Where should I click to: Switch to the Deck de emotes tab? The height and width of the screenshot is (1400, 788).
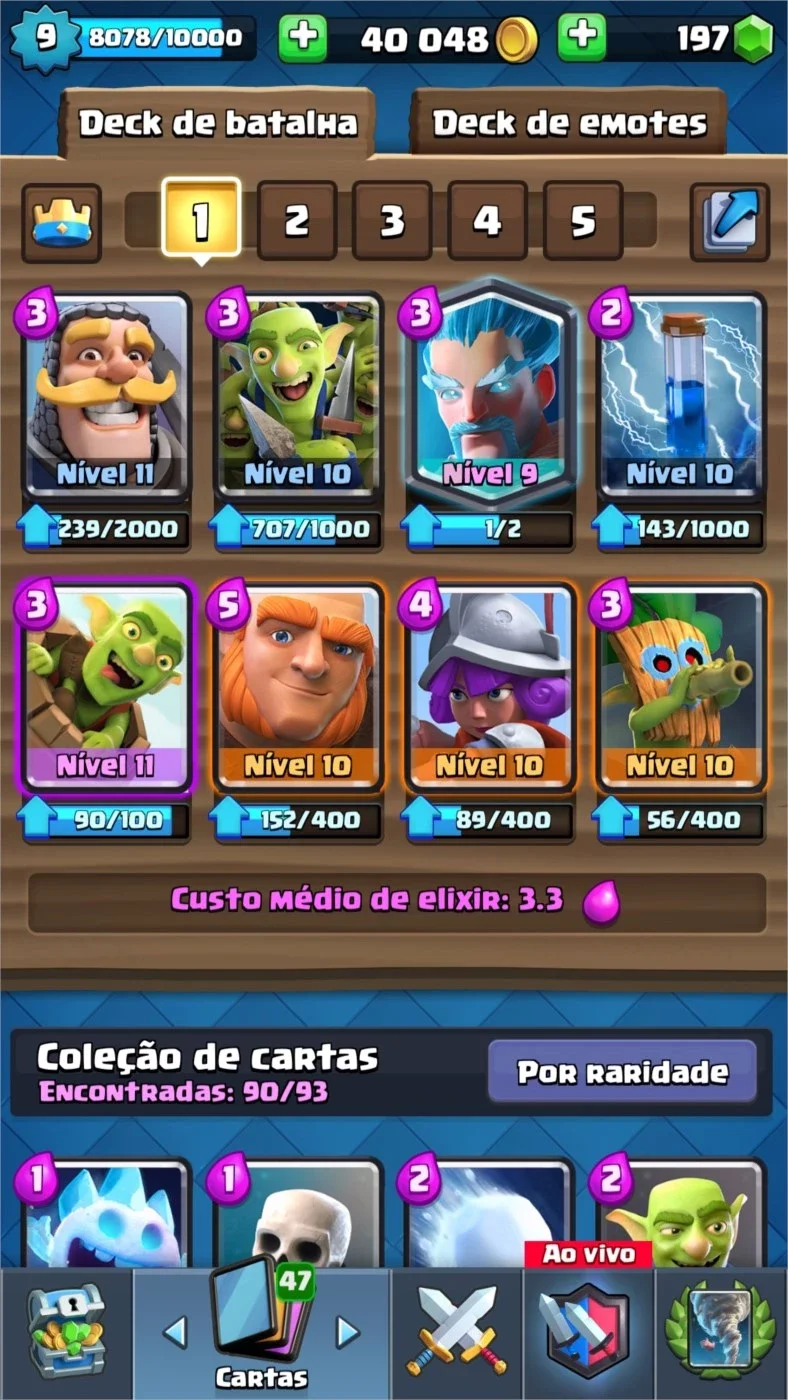569,123
